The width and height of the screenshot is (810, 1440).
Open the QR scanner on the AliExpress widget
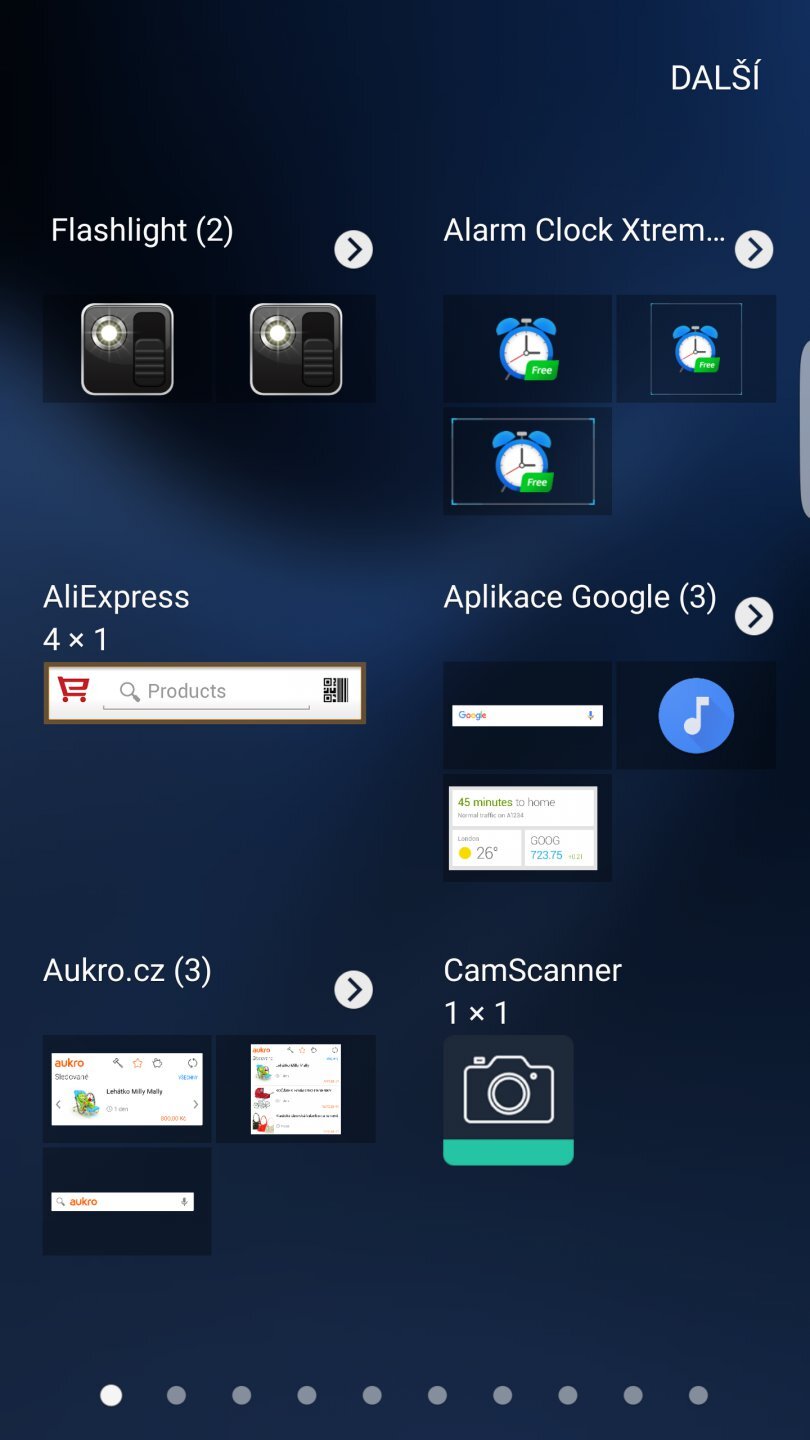coord(338,691)
